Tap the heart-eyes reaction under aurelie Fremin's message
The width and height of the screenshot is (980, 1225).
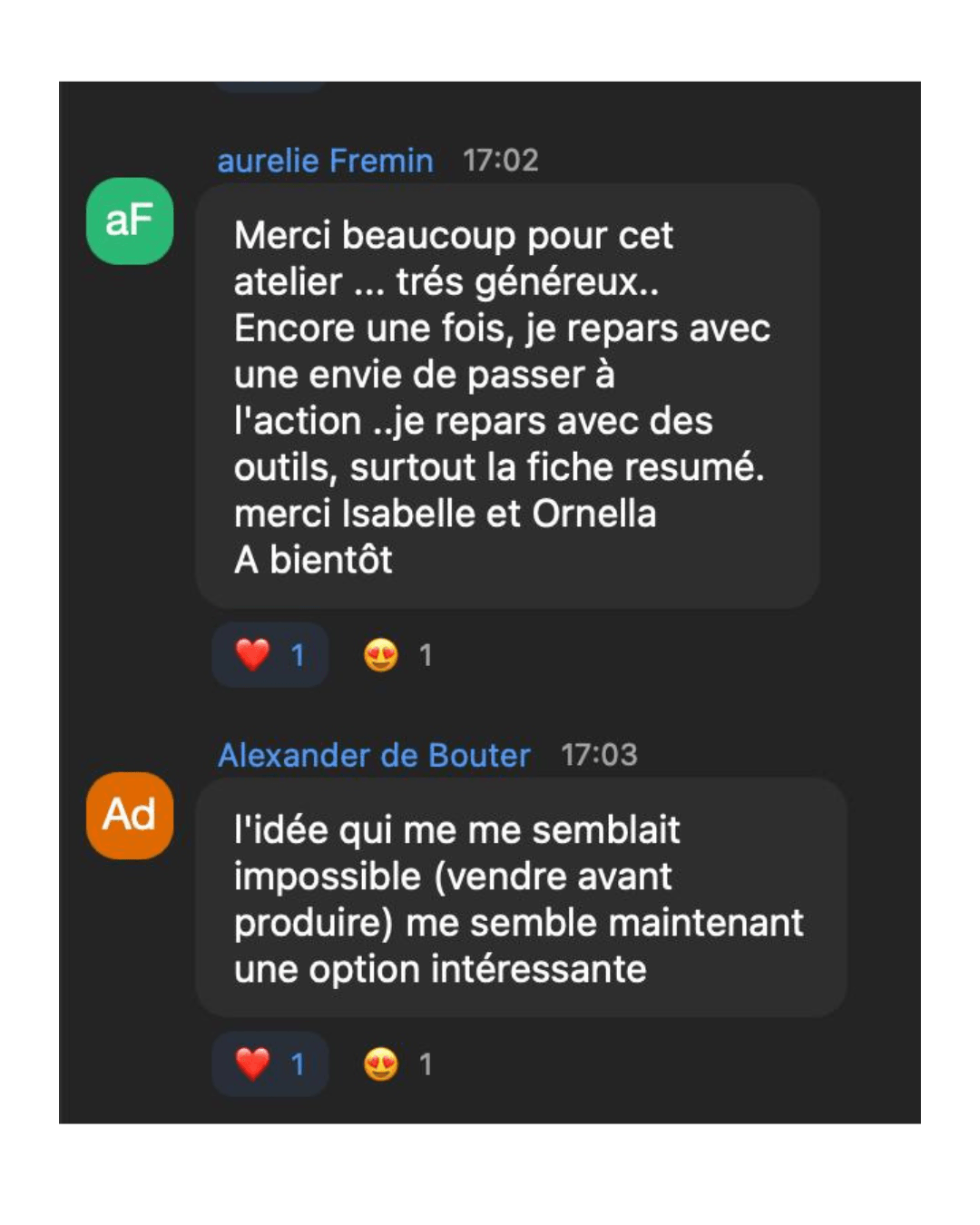coord(397,655)
